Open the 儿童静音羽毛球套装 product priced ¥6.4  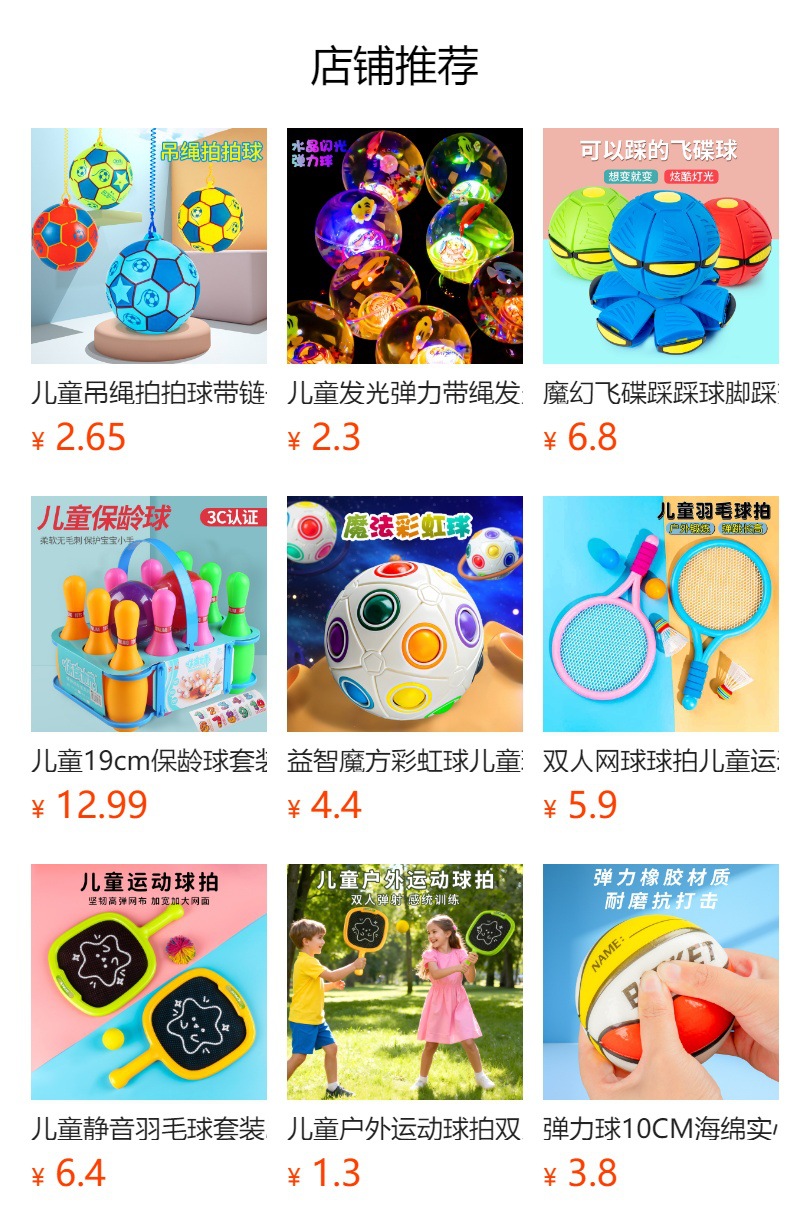[x=149, y=982]
